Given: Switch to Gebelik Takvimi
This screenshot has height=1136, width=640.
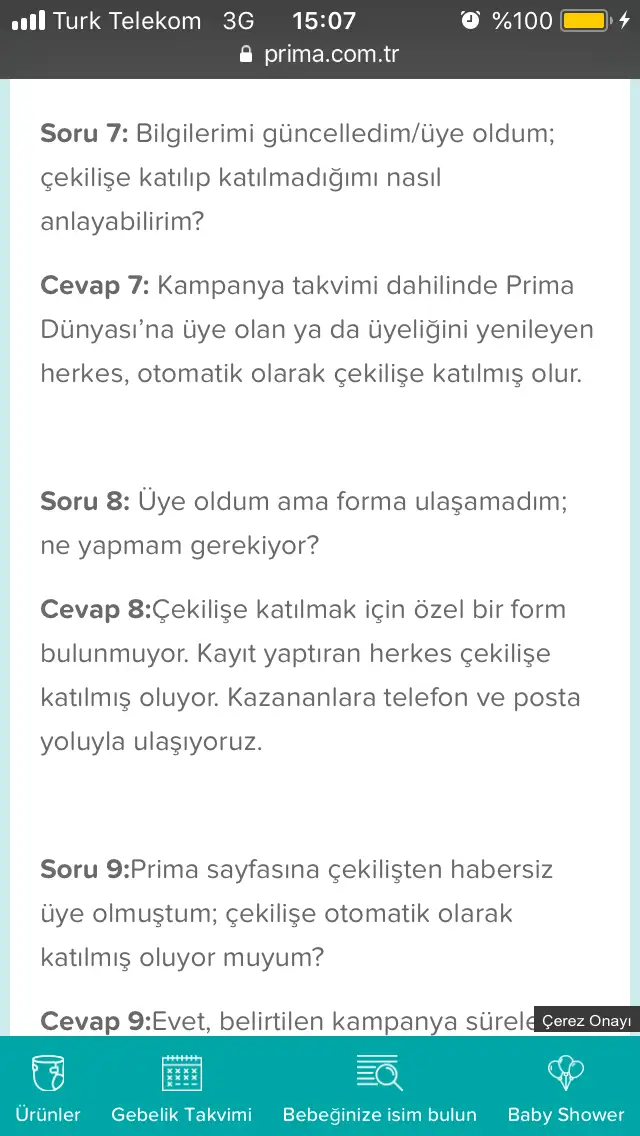Looking at the screenshot, I should tap(182, 1087).
